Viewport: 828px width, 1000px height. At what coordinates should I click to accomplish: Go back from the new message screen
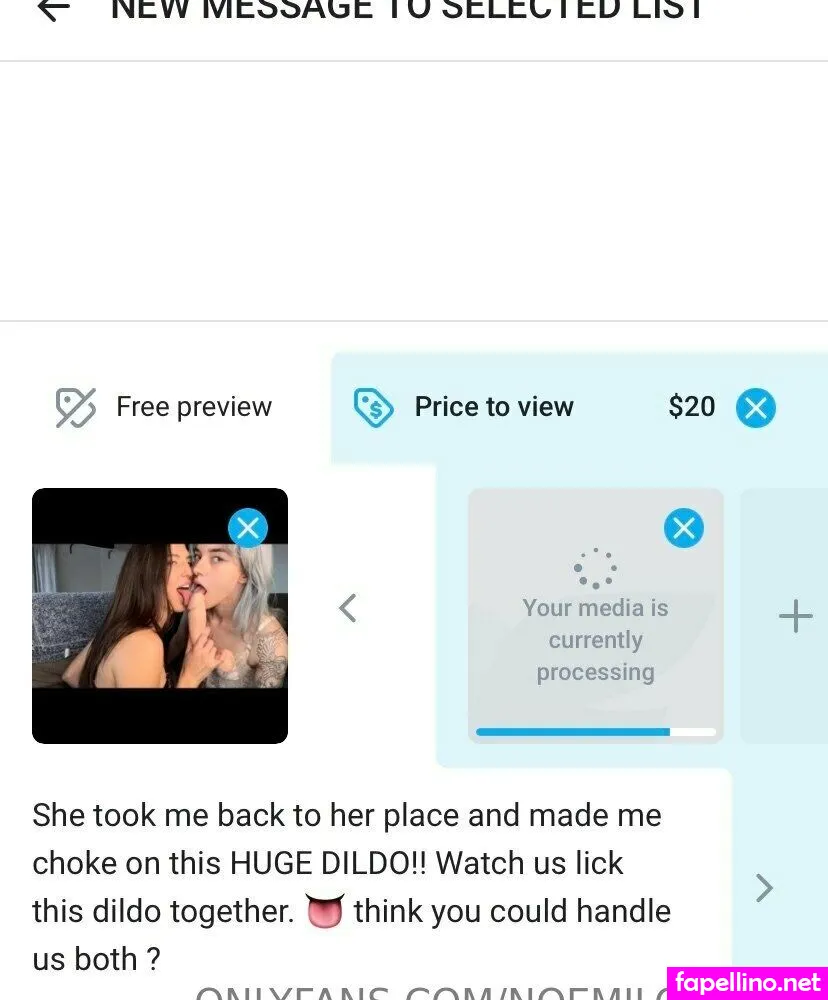tap(53, 10)
